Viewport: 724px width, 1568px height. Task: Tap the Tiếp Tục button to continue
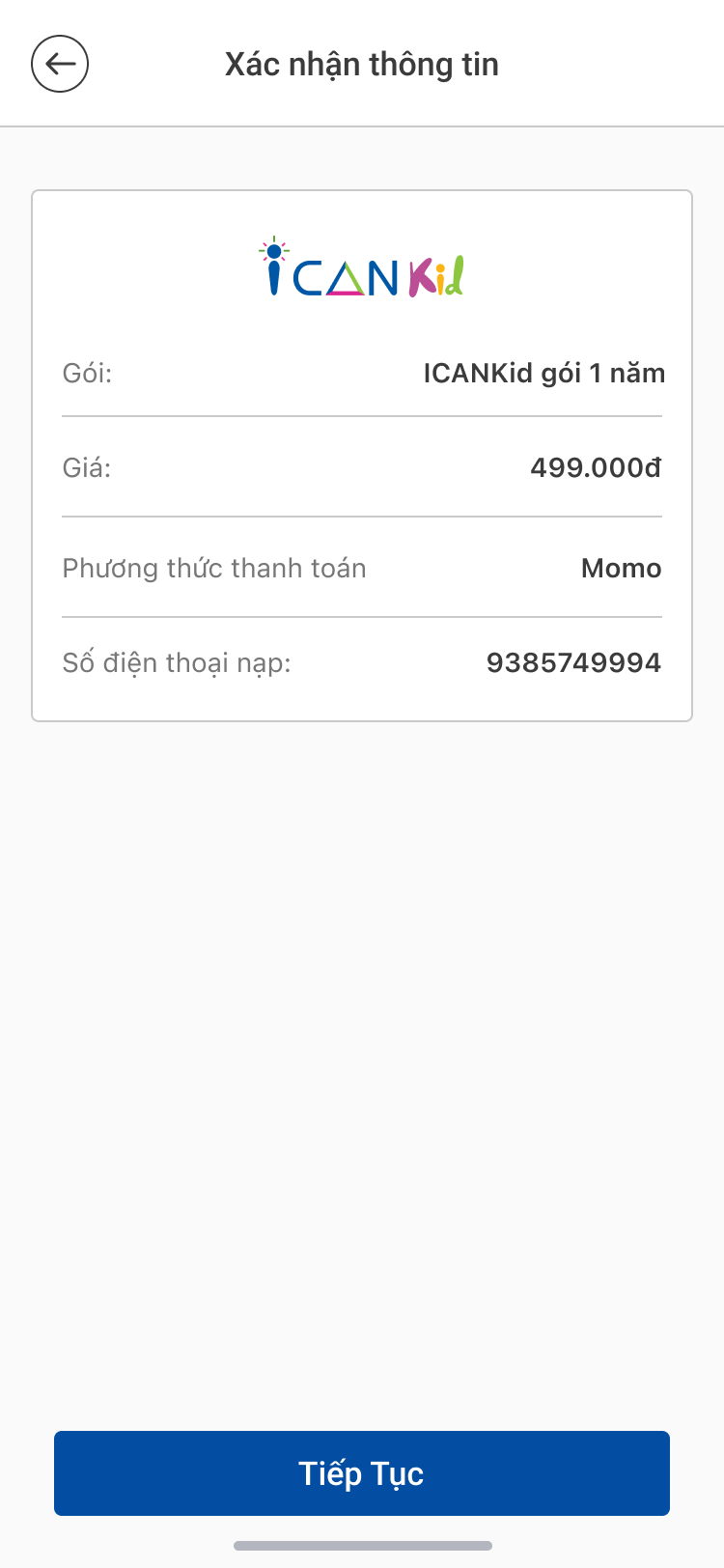tap(362, 1473)
